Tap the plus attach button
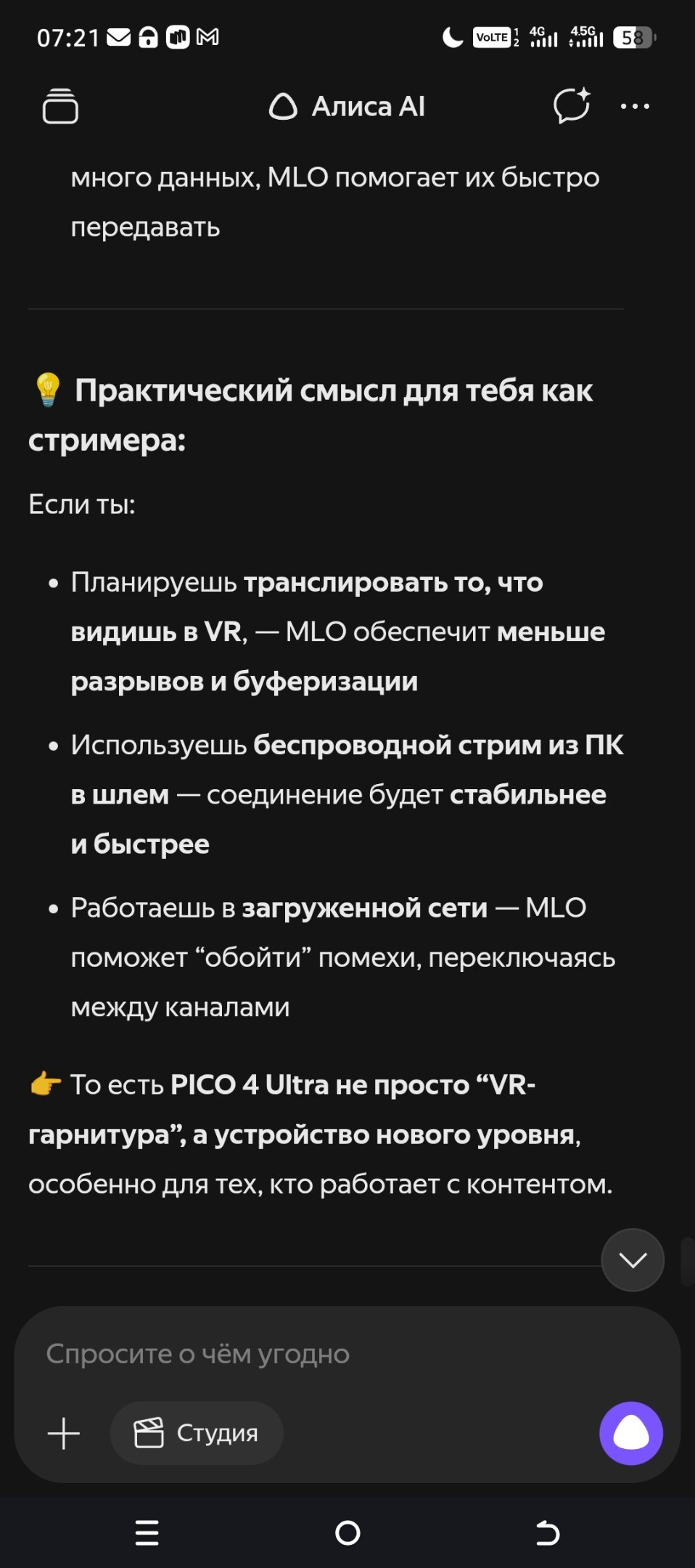The height and width of the screenshot is (1568, 695). (64, 1433)
